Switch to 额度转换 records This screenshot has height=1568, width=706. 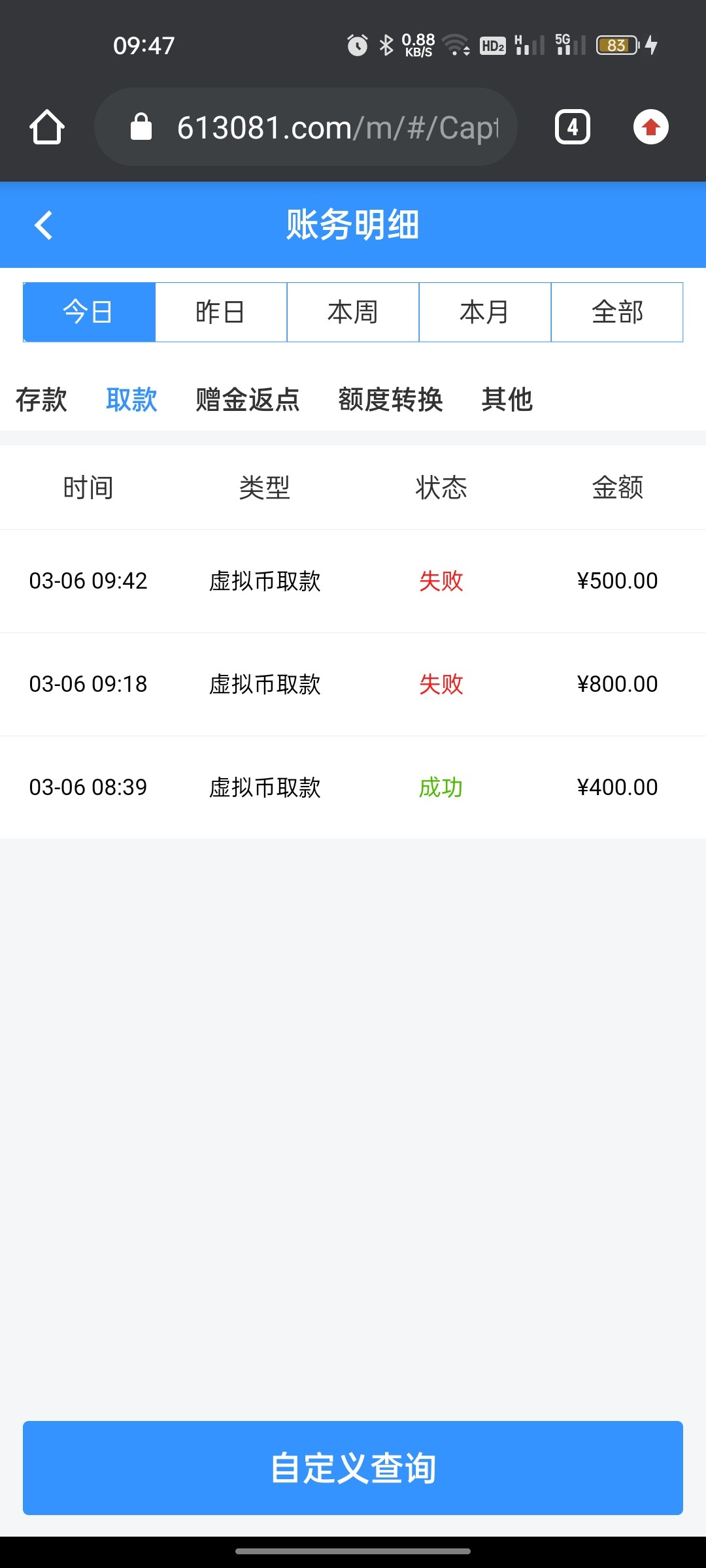[390, 400]
